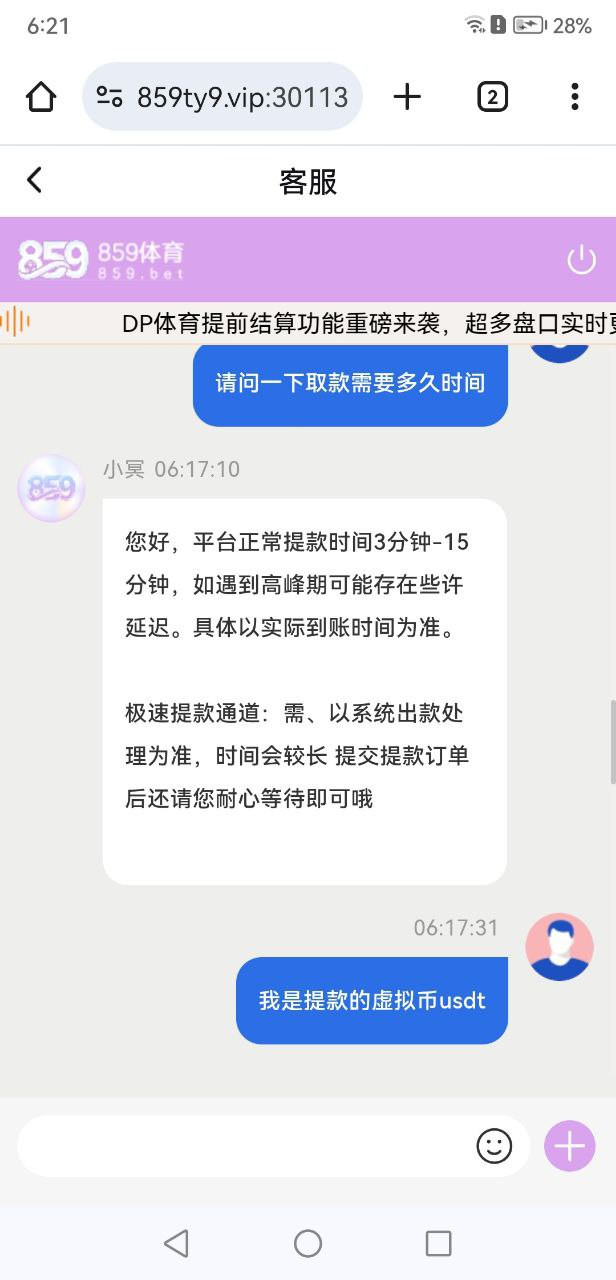View the open tabs switcher
This screenshot has width=616, height=1280.
tap(492, 97)
